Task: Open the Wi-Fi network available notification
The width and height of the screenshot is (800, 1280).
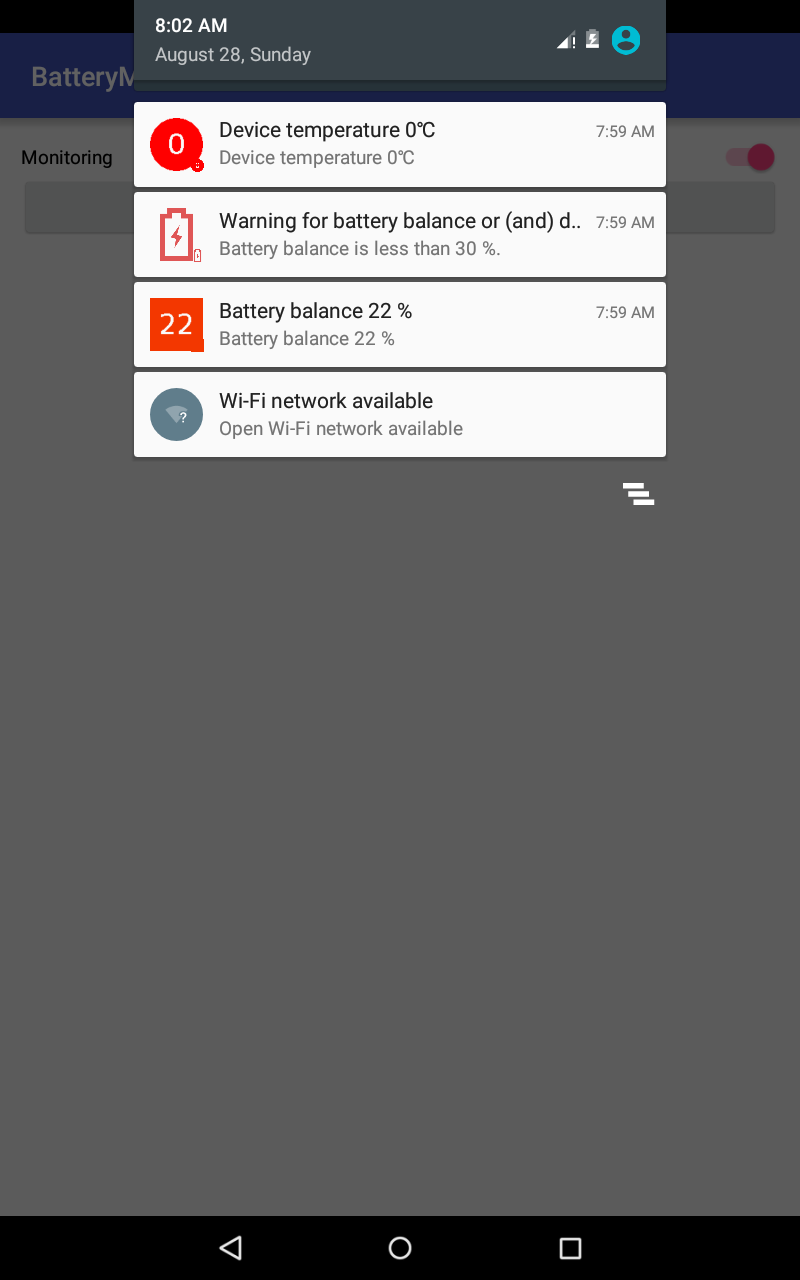Action: tap(400, 414)
